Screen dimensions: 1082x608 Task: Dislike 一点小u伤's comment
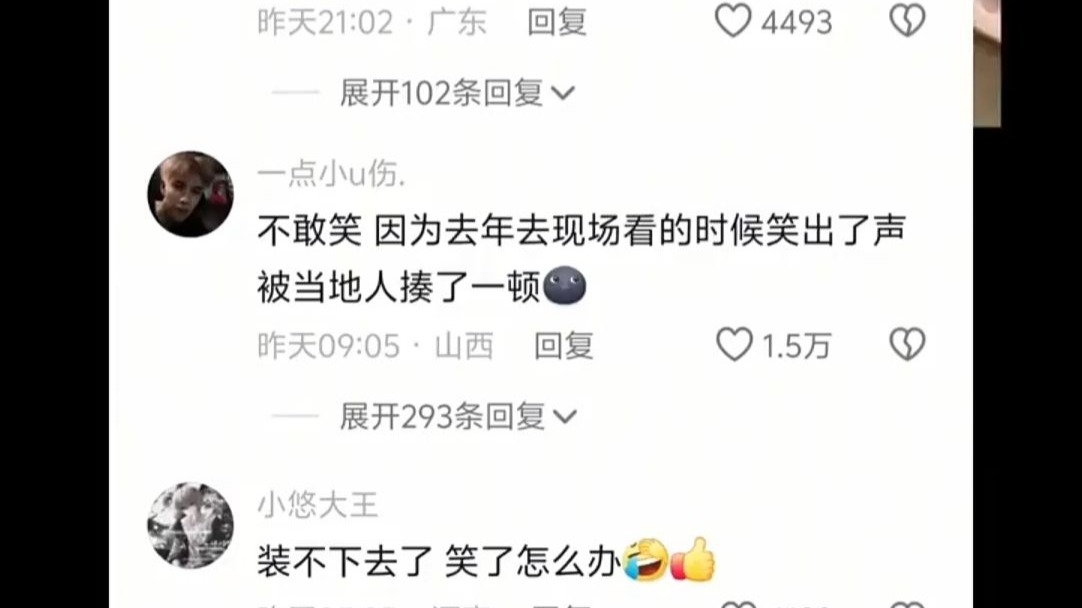[907, 345]
